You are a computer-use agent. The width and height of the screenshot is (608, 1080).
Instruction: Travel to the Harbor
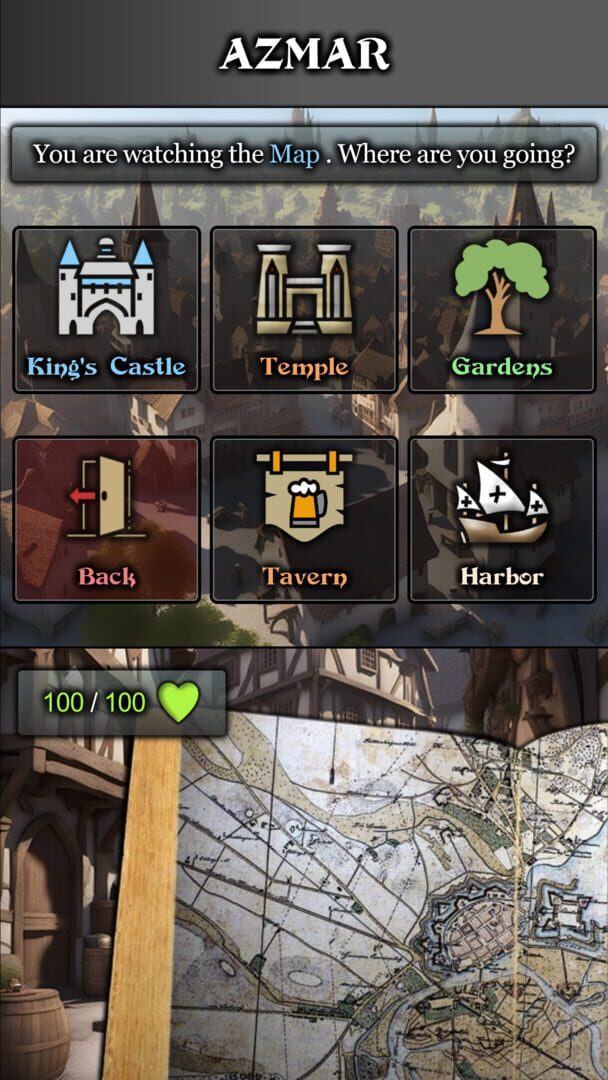pos(502,519)
